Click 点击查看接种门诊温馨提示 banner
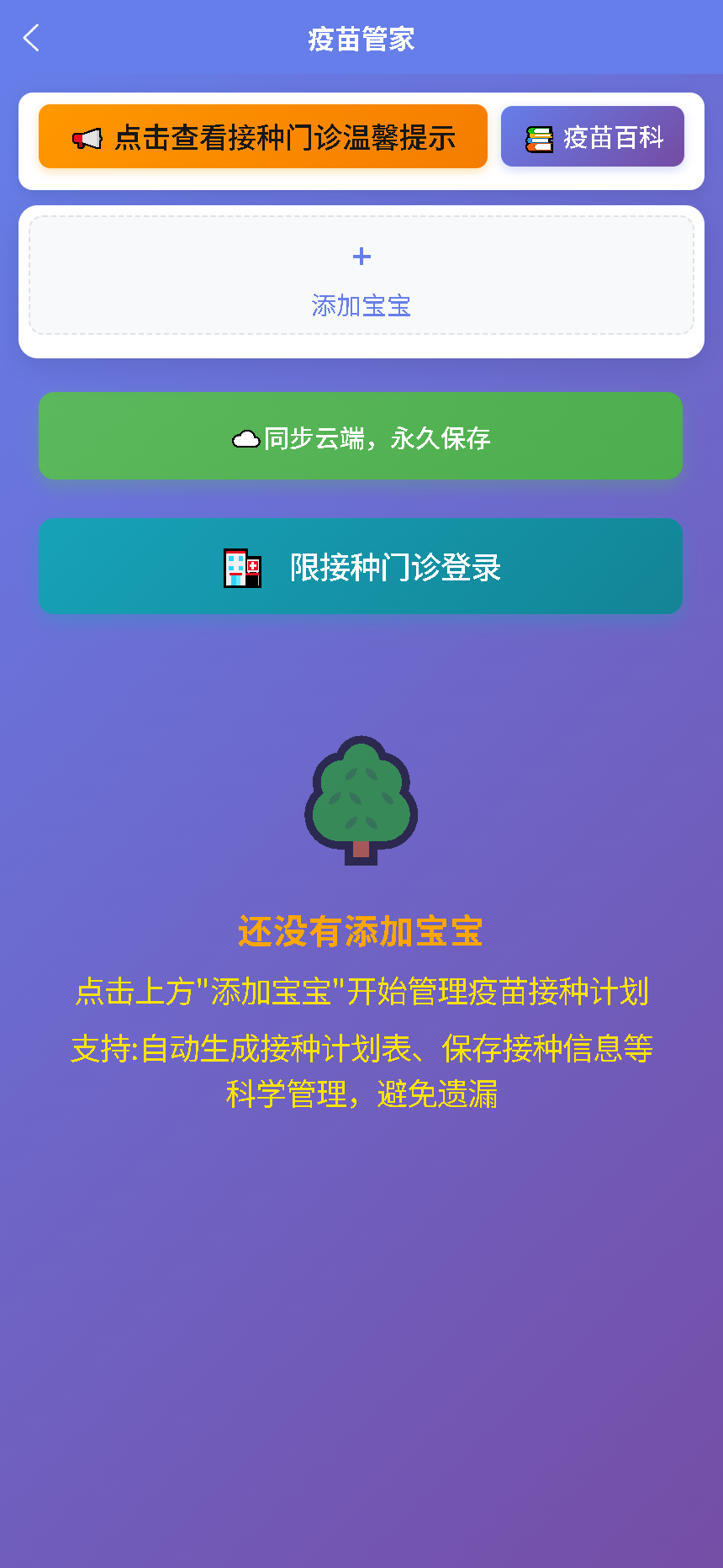This screenshot has height=1568, width=723. [262, 136]
